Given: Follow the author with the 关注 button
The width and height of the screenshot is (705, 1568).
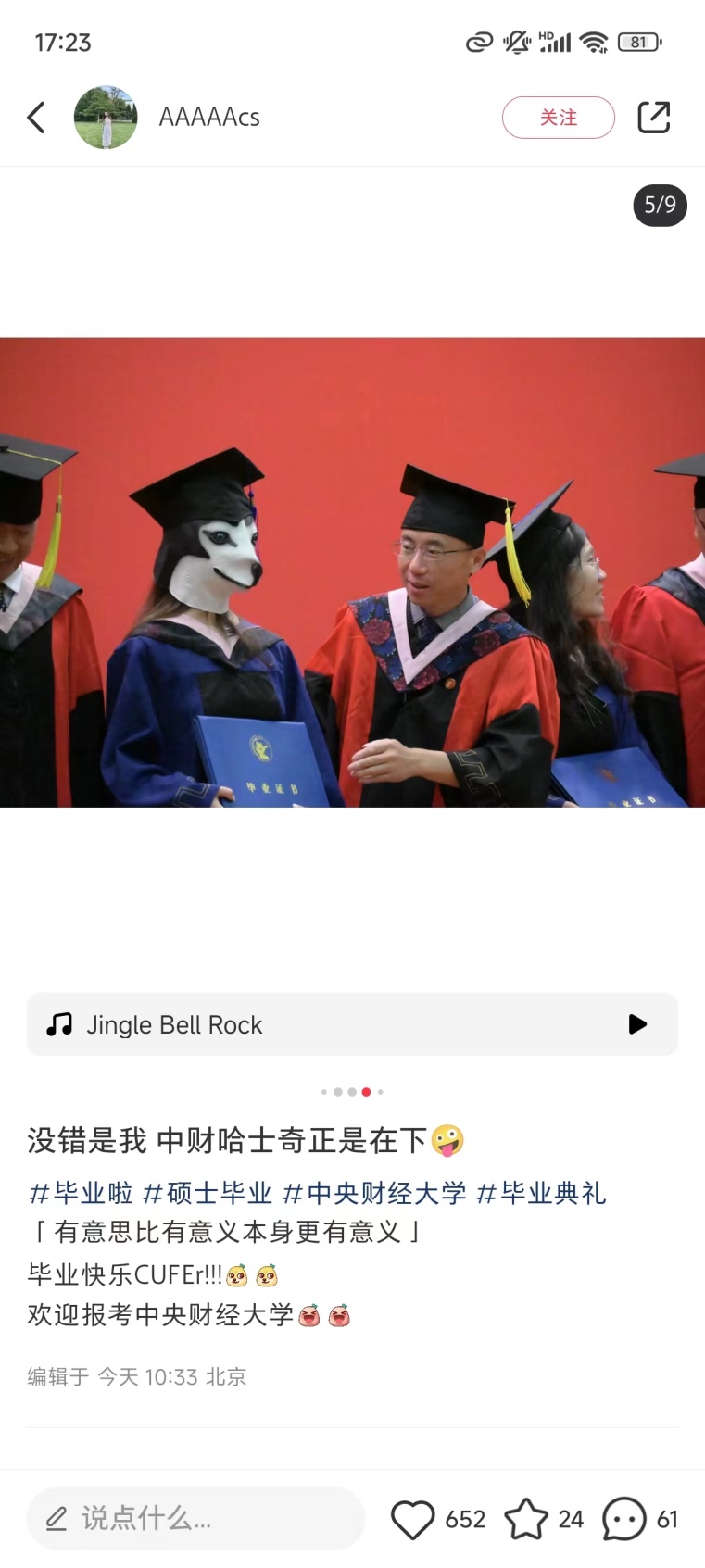Looking at the screenshot, I should [558, 118].
